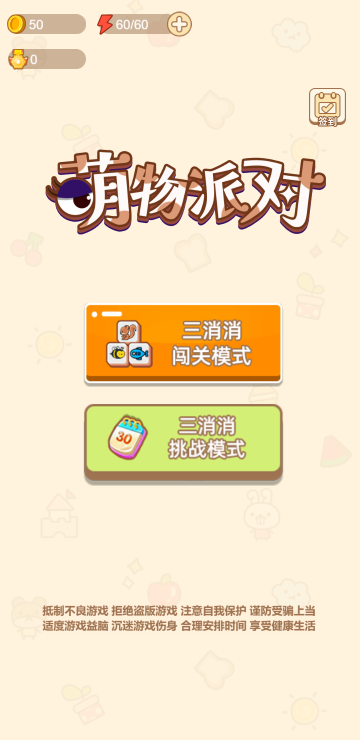360x740 pixels.
Task: Start 三消消 闯关模式 level mode
Action: coord(183,343)
